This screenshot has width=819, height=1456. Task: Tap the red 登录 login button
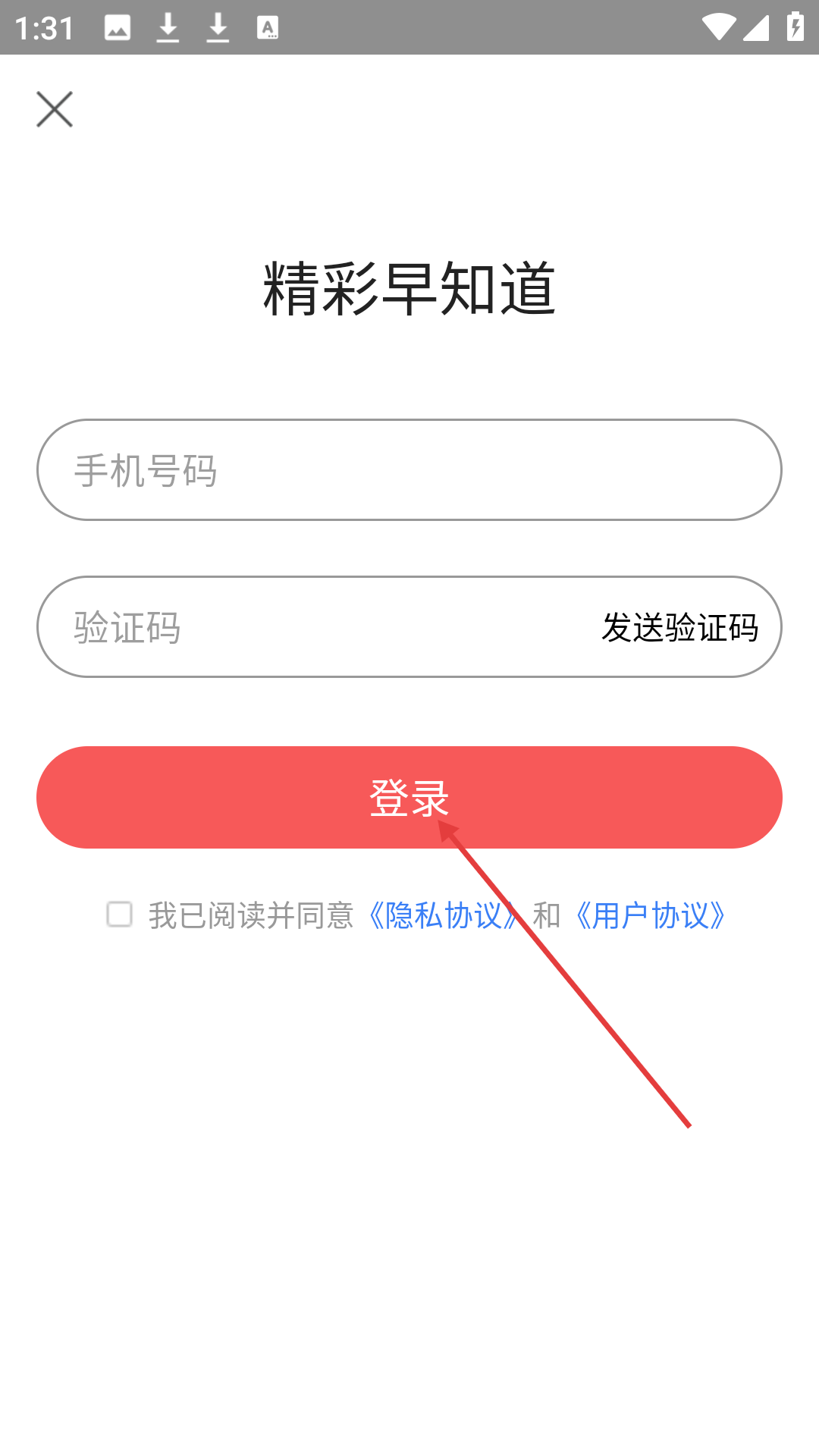click(x=409, y=797)
